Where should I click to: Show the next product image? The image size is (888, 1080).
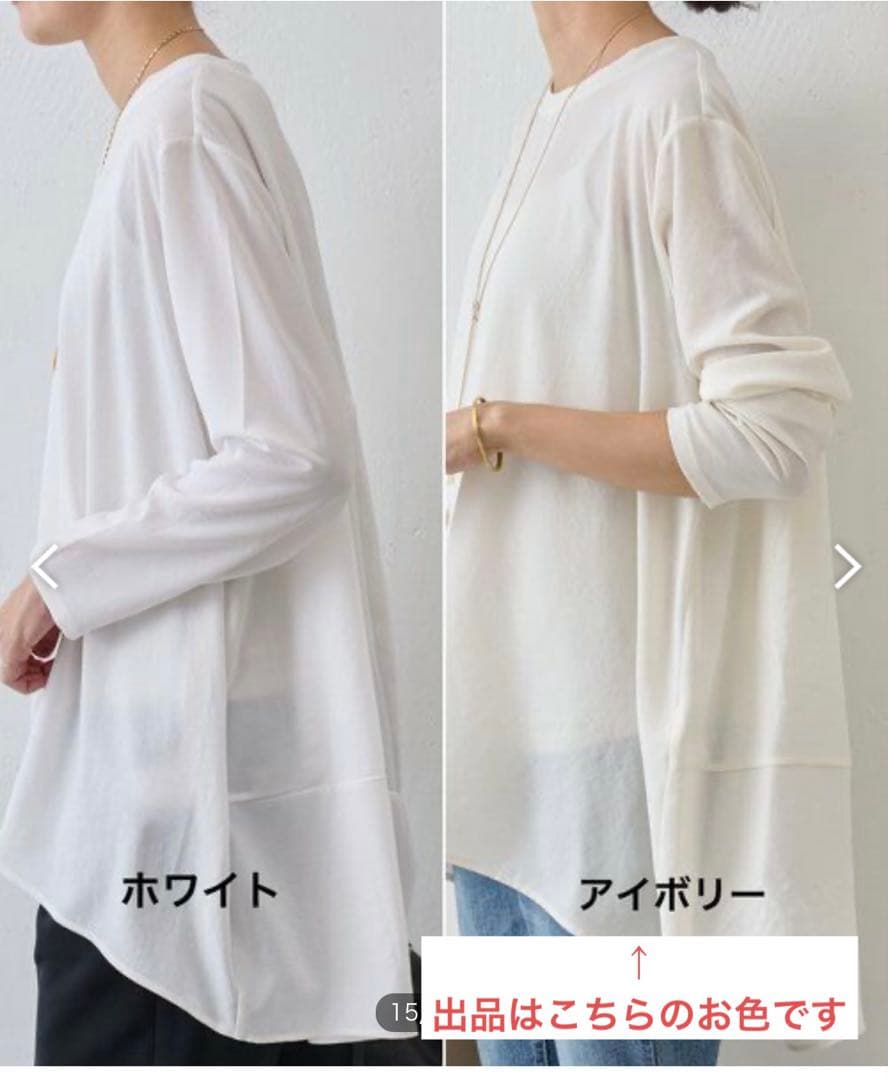click(x=846, y=567)
